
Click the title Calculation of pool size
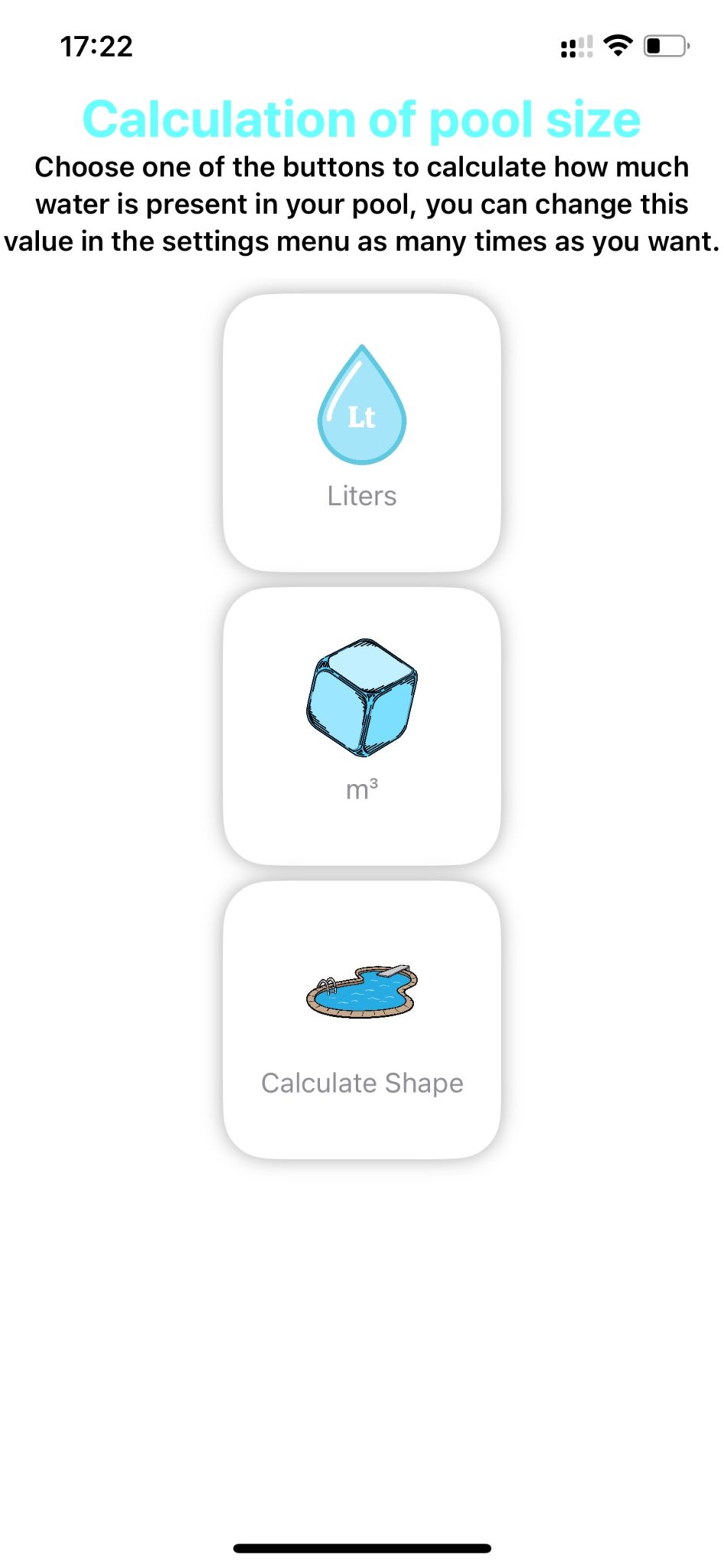pyautogui.click(x=361, y=119)
